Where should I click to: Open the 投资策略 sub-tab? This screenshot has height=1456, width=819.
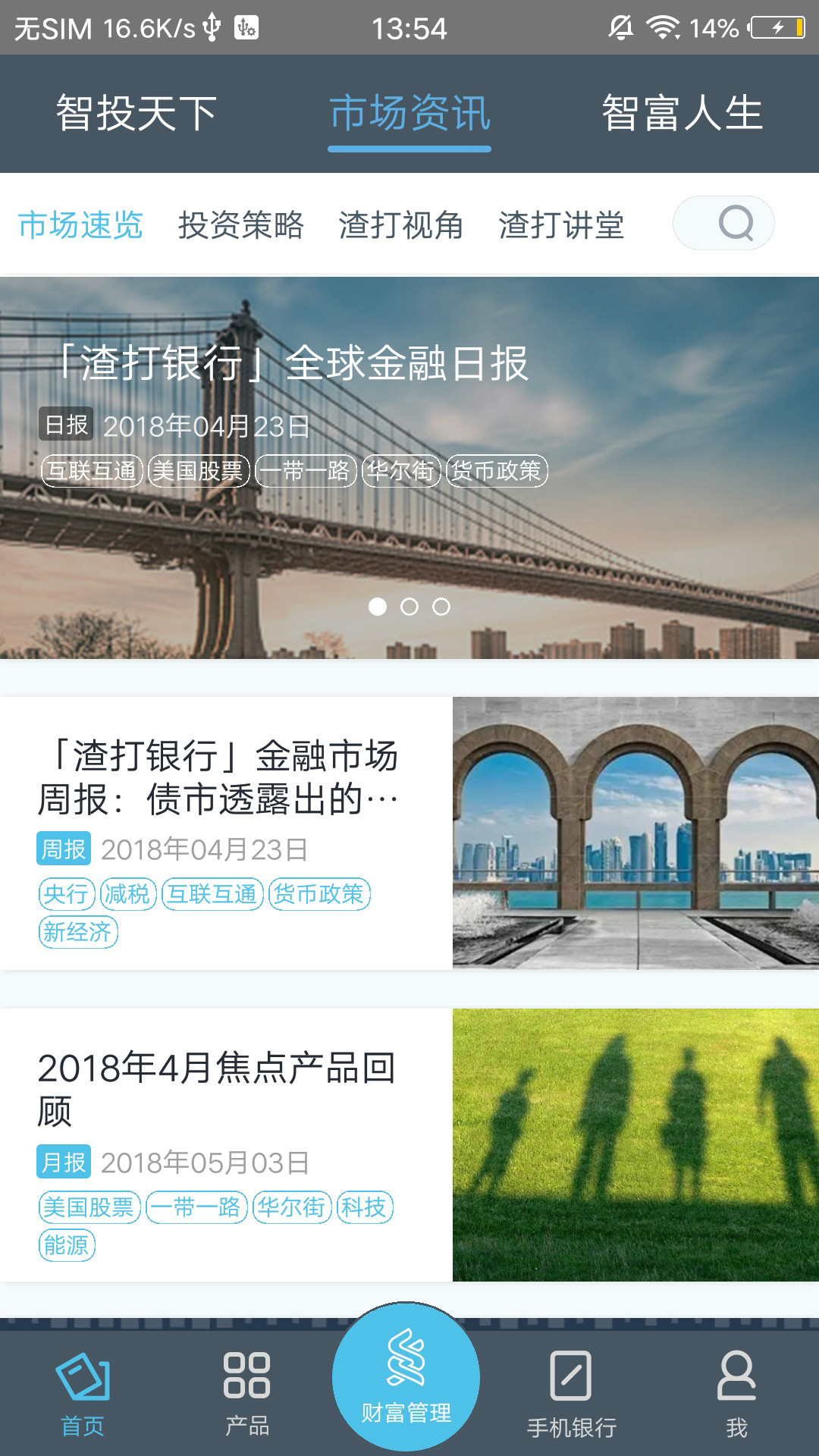pyautogui.click(x=241, y=225)
